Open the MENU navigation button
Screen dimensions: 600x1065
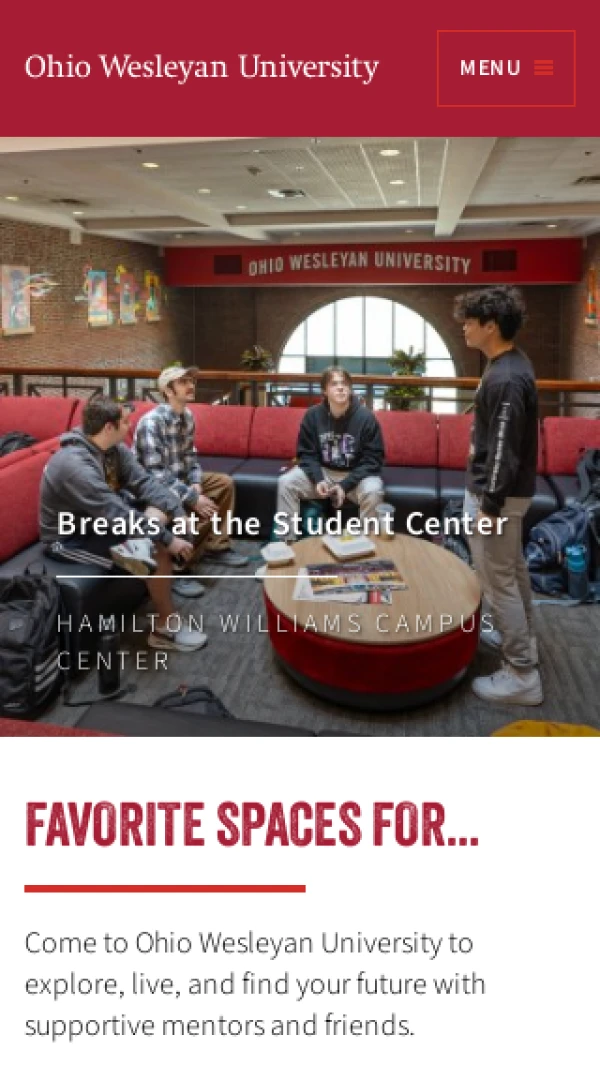(505, 68)
